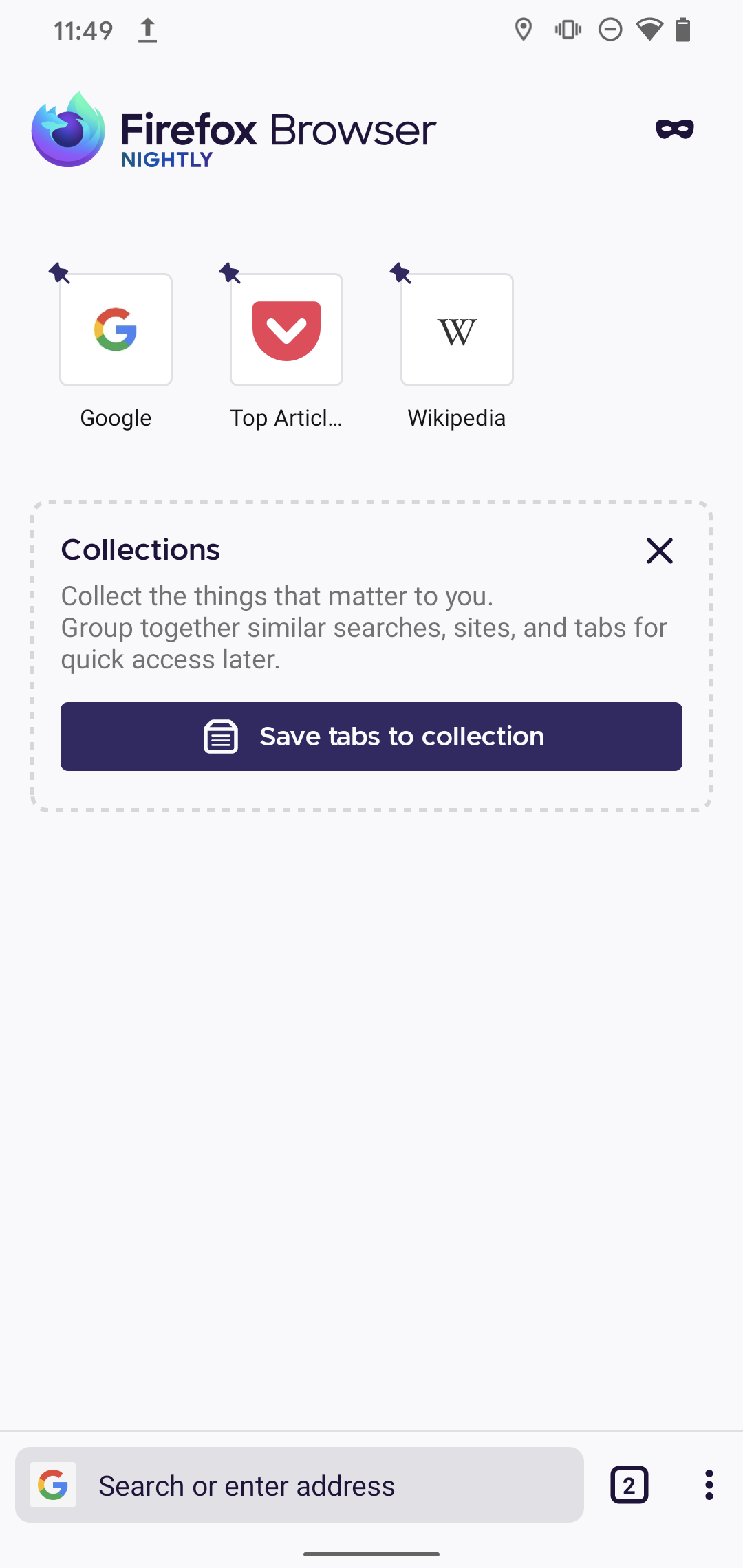Click the Google search engine icon in toolbar

(x=52, y=1485)
